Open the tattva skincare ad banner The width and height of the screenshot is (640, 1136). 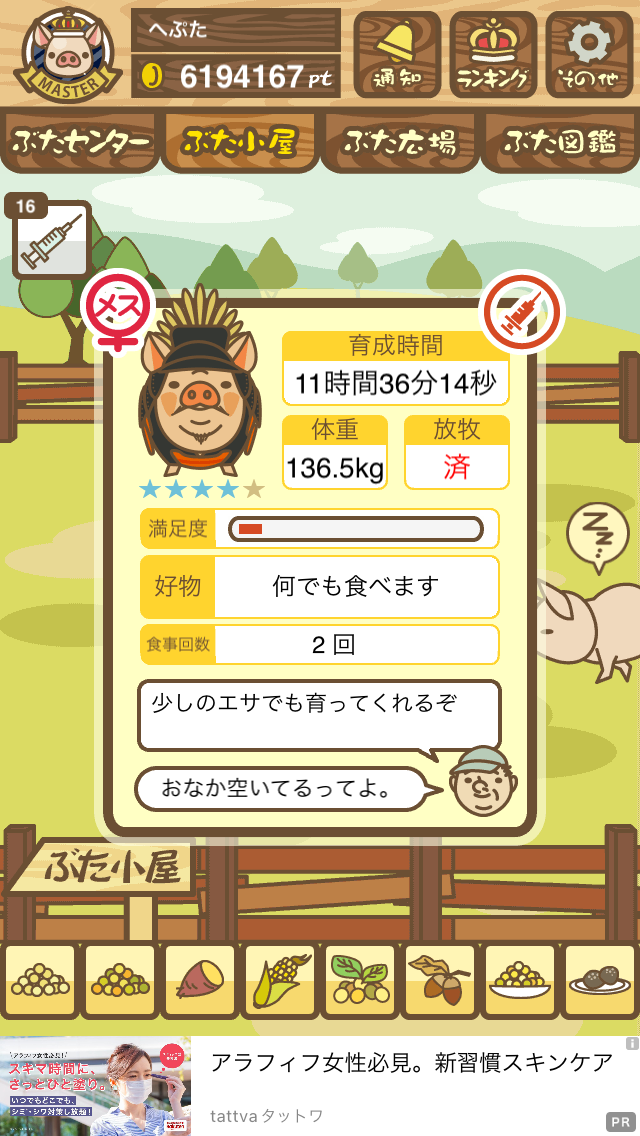tap(320, 1086)
